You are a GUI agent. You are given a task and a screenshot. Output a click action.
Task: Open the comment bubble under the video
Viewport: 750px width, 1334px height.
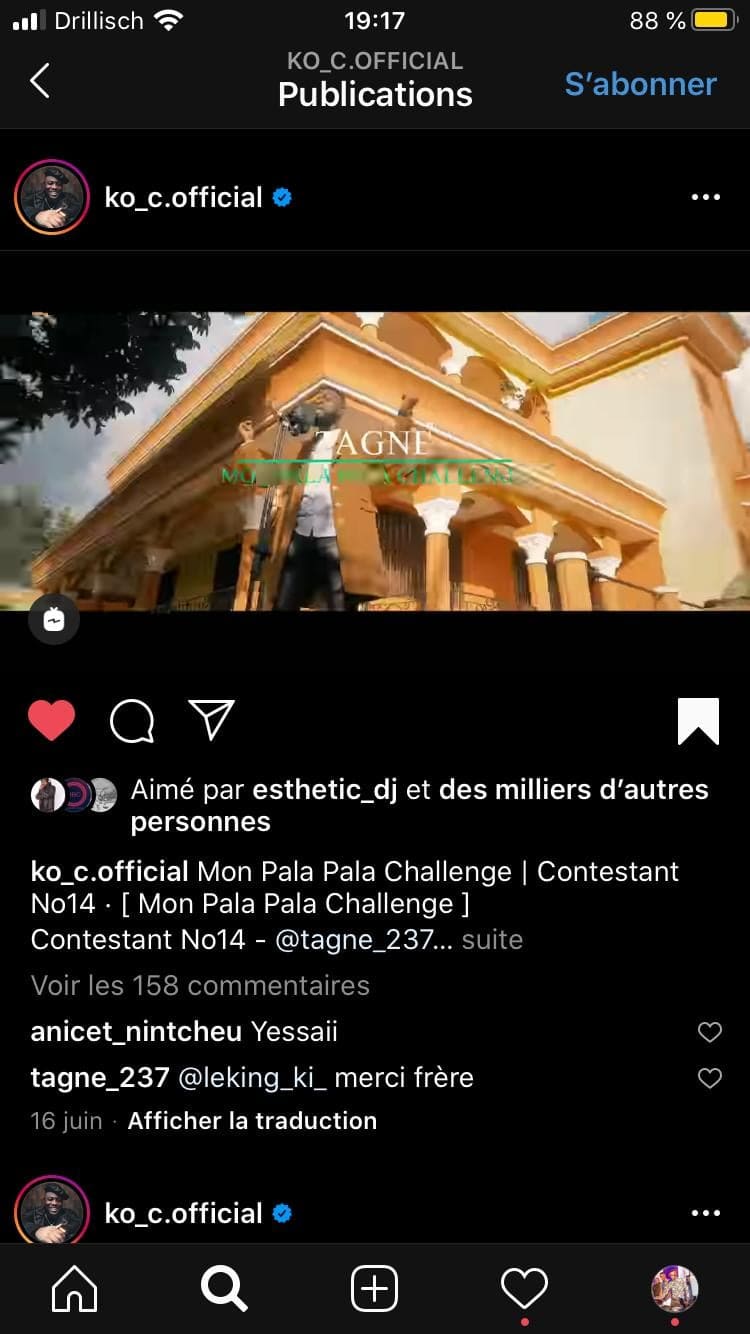[x=132, y=720]
